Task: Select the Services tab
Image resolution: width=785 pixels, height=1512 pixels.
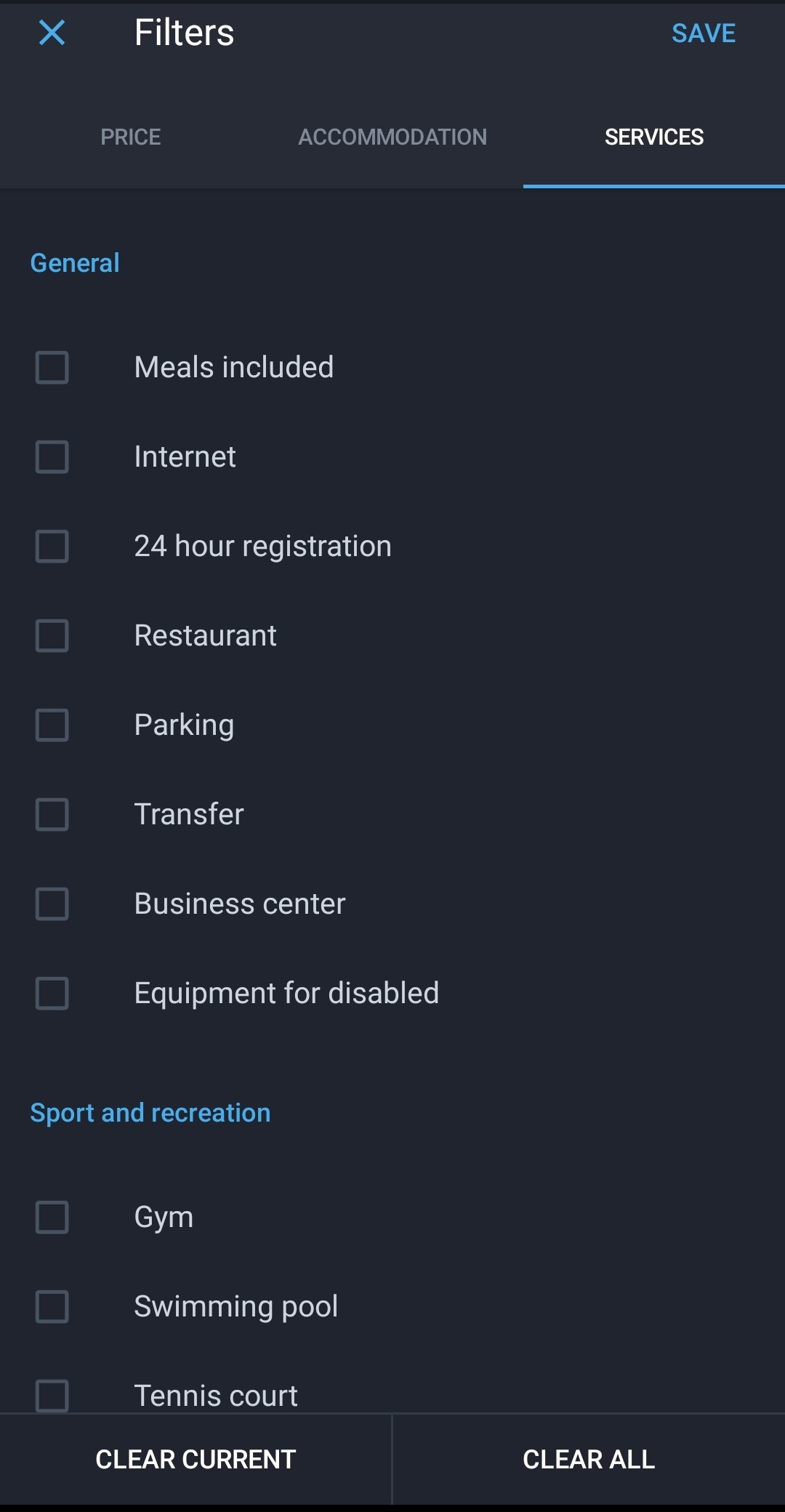Action: 654,137
